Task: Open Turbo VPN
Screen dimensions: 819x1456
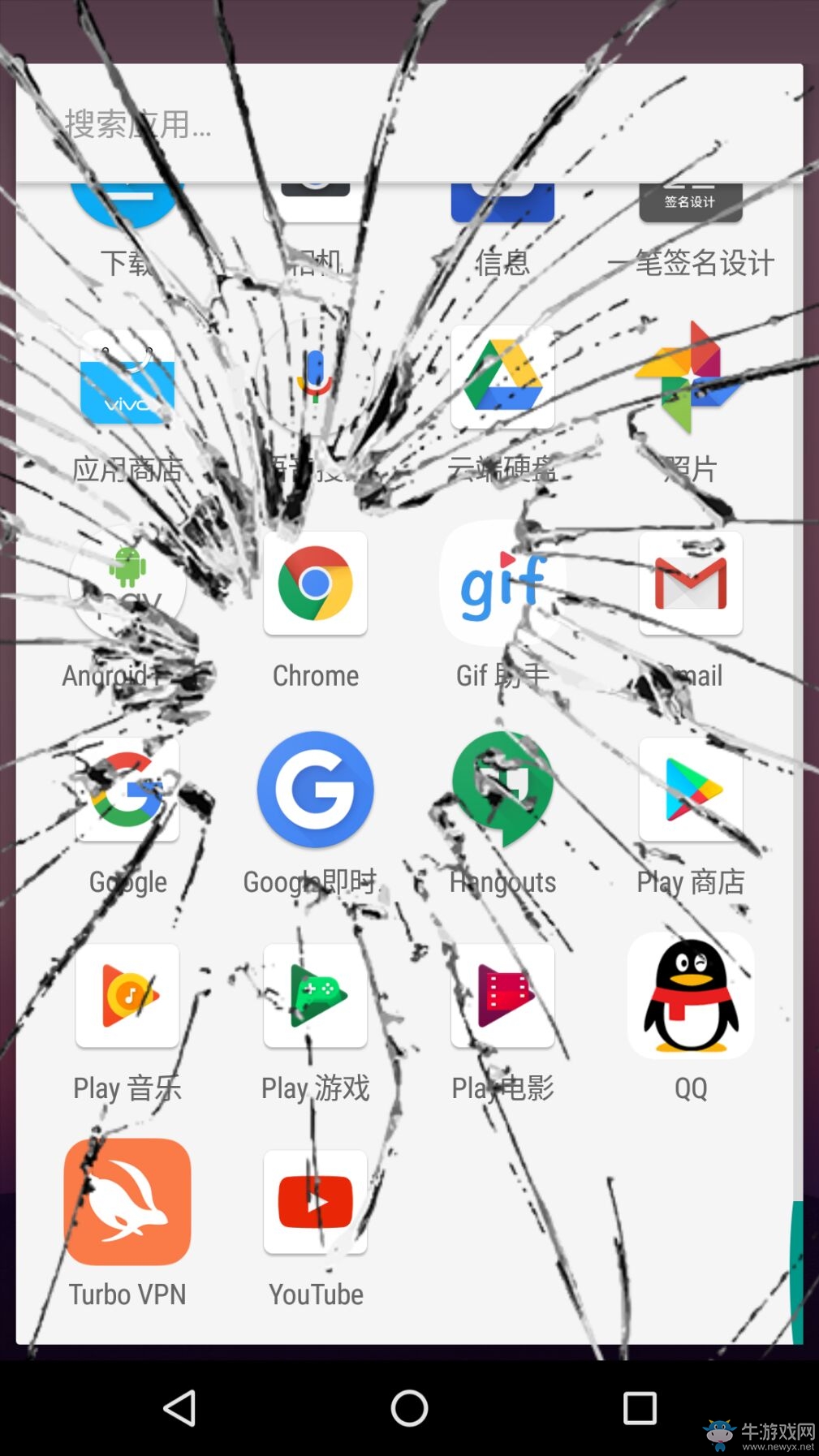Action: (x=127, y=1203)
